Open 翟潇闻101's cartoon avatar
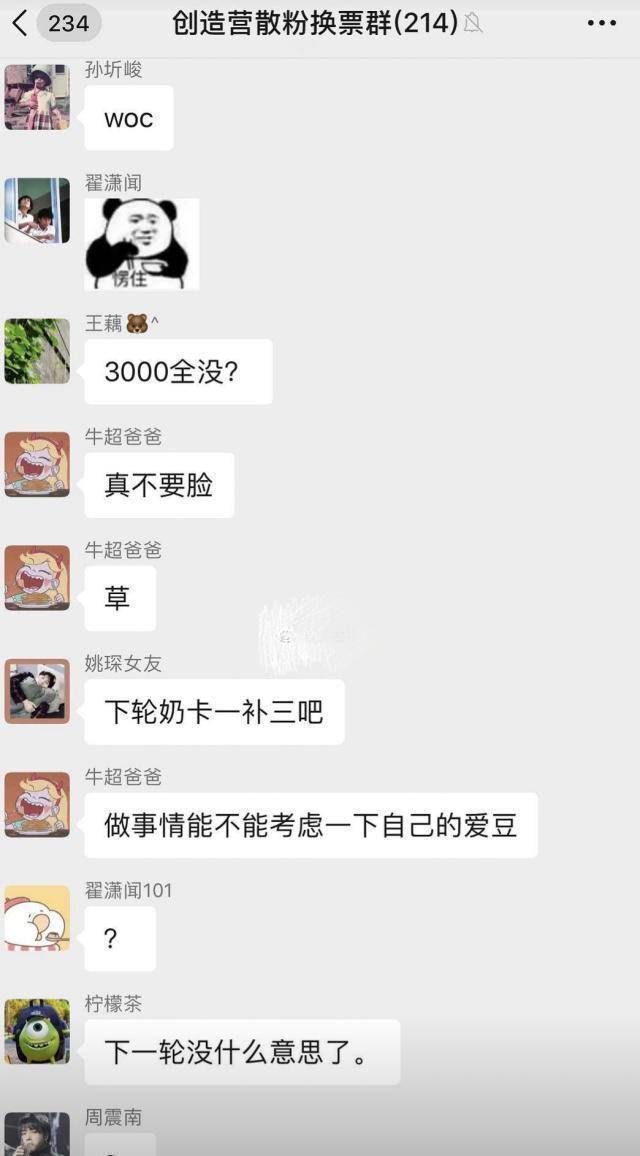The width and height of the screenshot is (640, 1156). coord(37,918)
